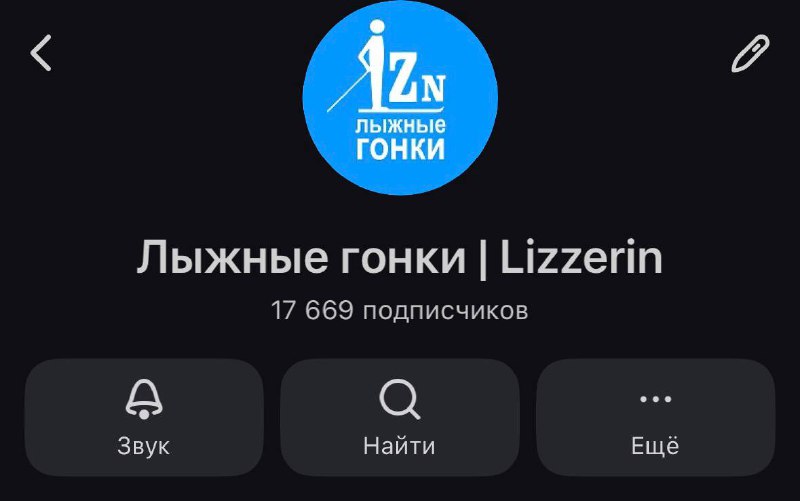Open the Lizzerin channel avatar
800x501 pixels.
398,98
